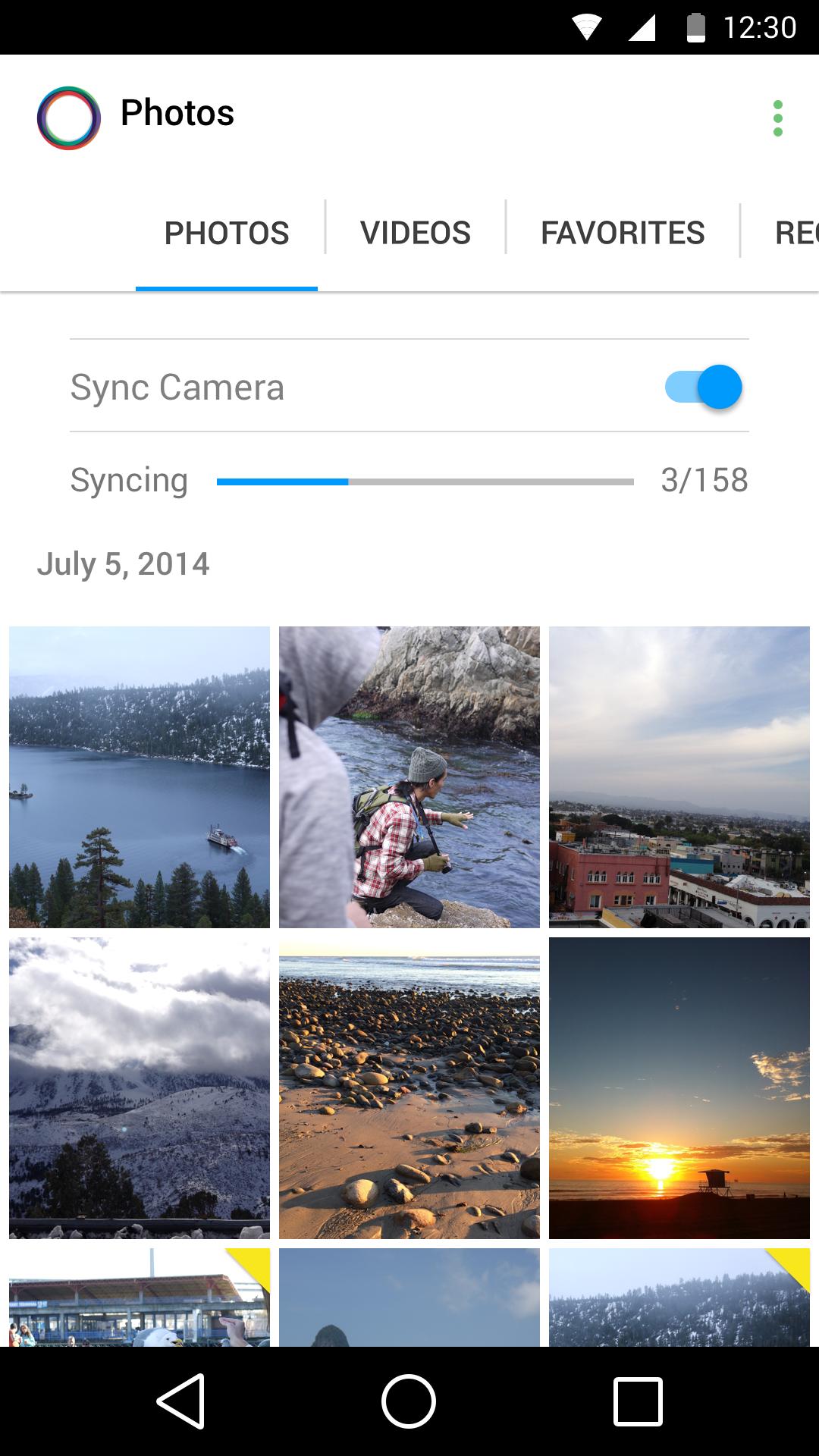This screenshot has width=819, height=1456.
Task: Return to the home screen
Action: pyautogui.click(x=409, y=1401)
